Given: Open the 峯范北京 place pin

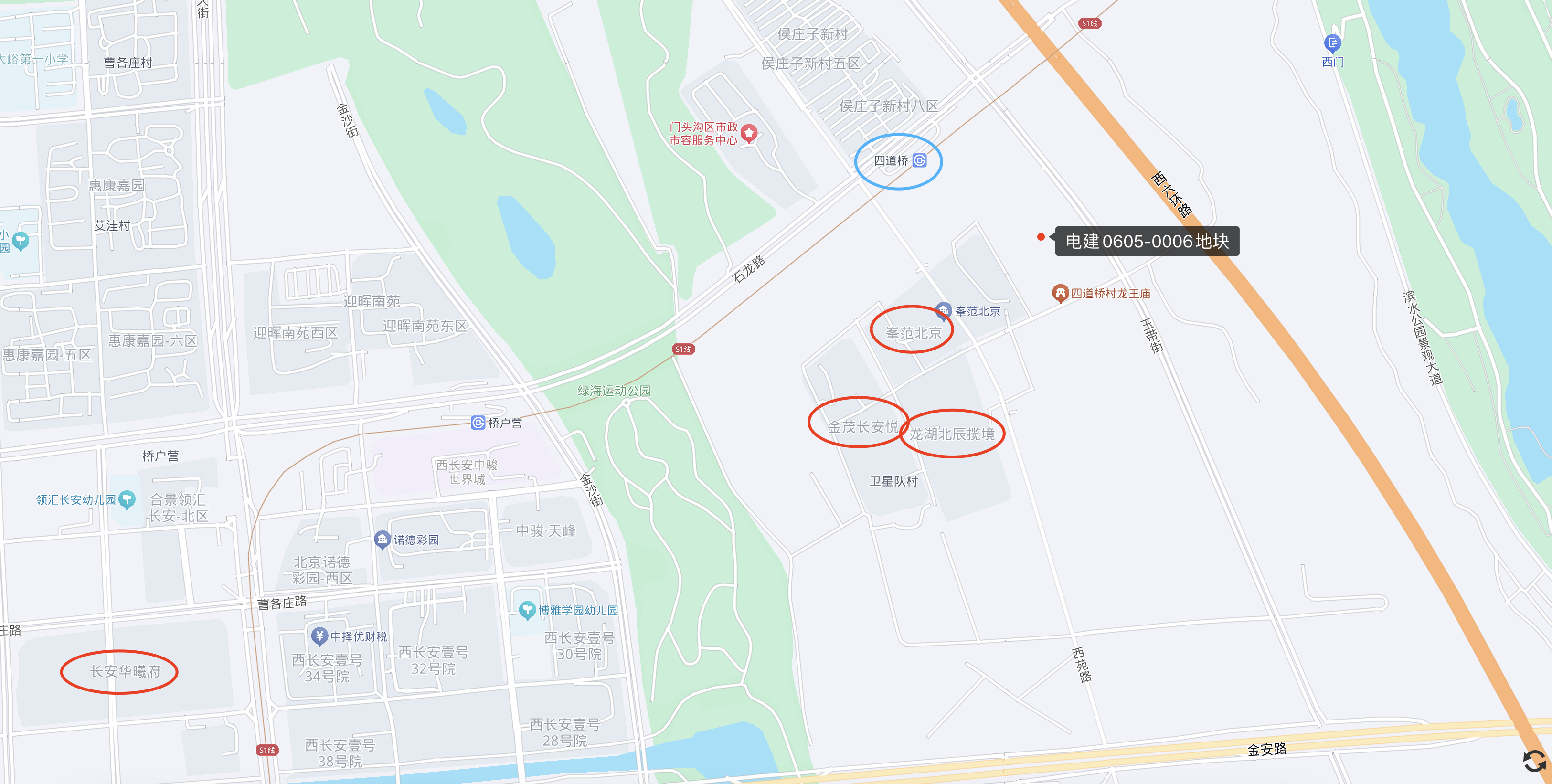Looking at the screenshot, I should (944, 310).
